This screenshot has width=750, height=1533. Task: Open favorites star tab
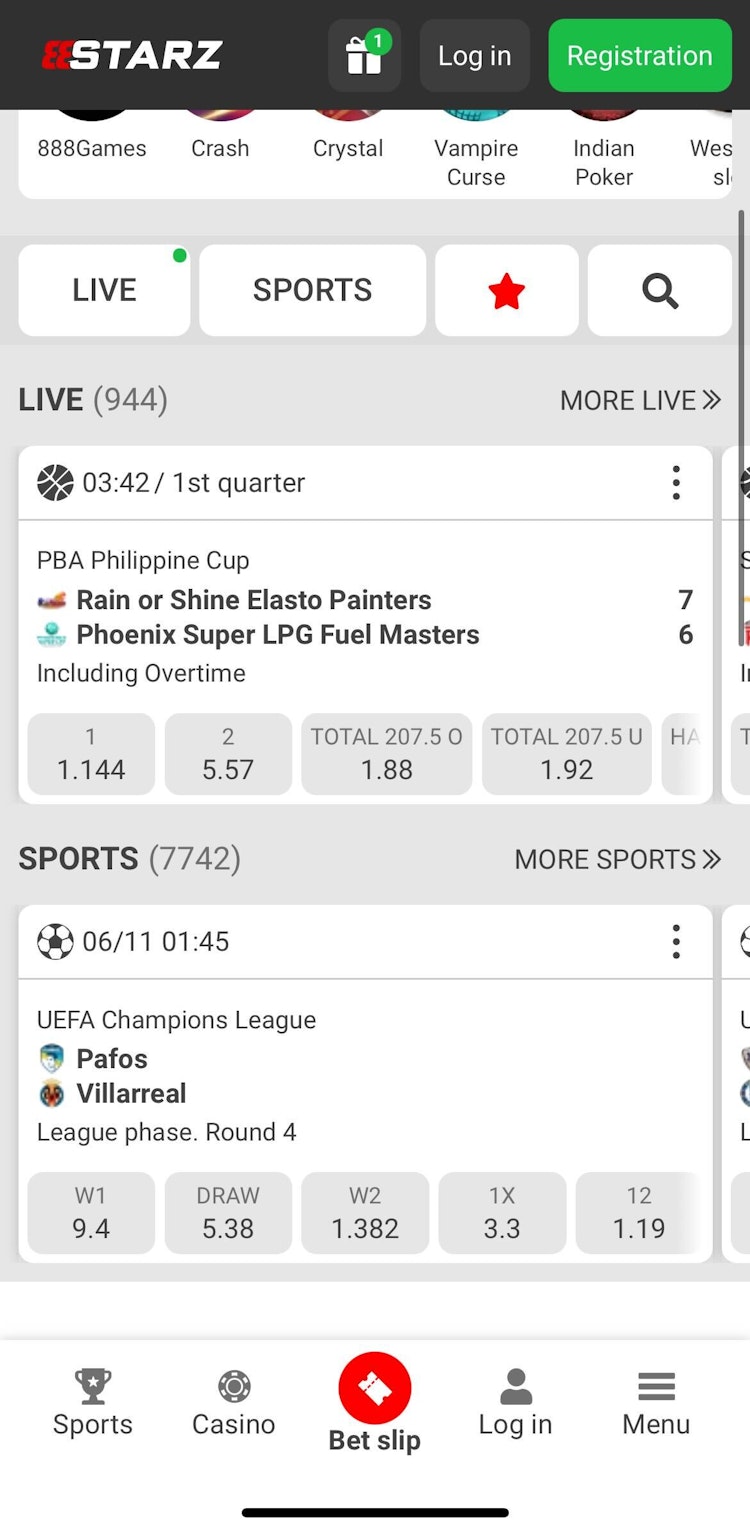point(506,291)
